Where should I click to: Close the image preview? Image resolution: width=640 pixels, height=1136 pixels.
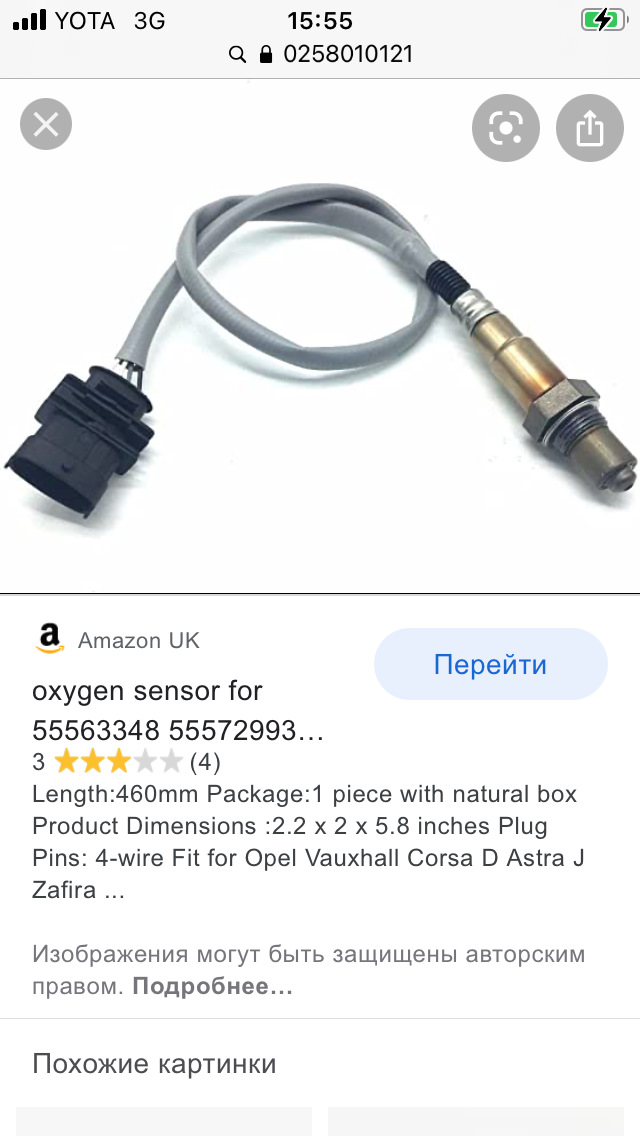click(46, 125)
